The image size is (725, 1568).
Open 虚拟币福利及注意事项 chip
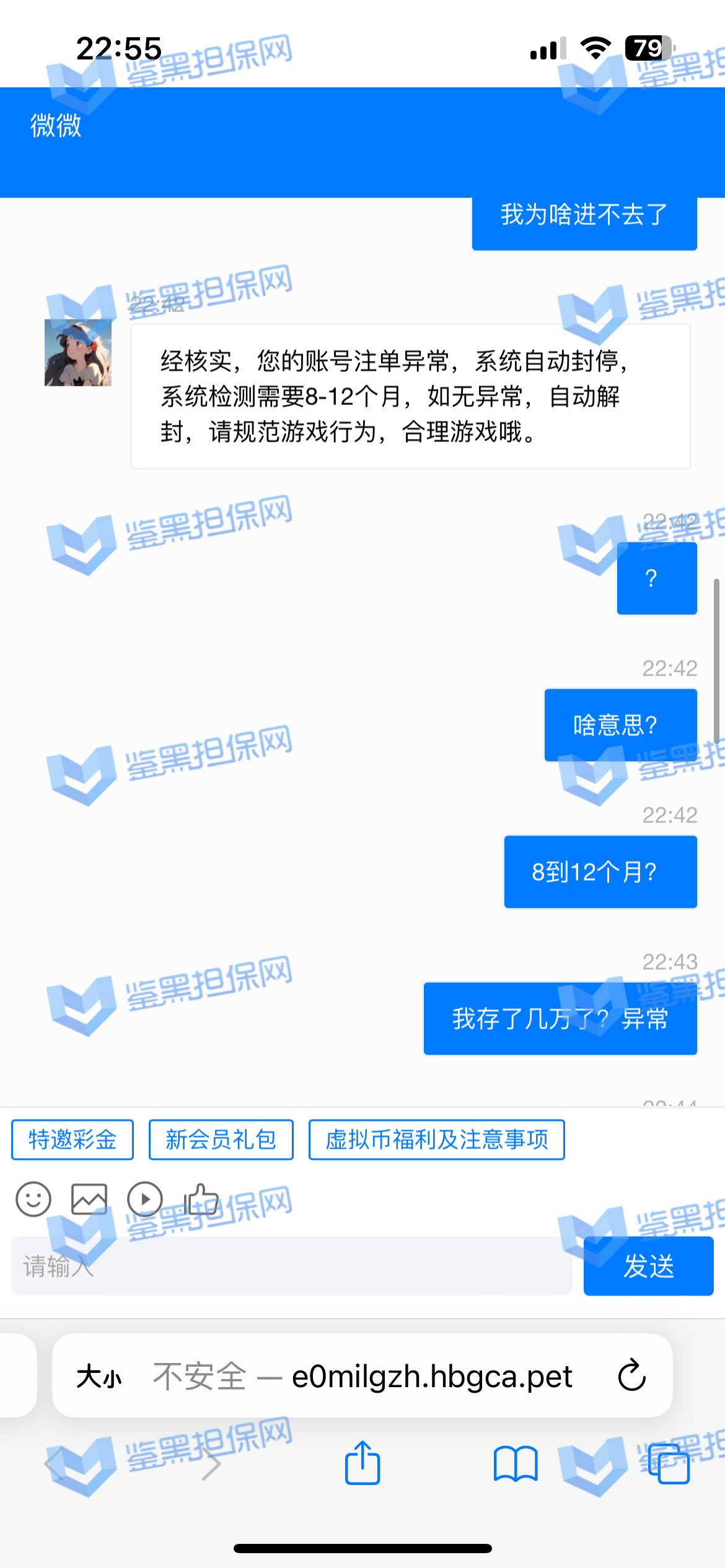pyautogui.click(x=436, y=1139)
